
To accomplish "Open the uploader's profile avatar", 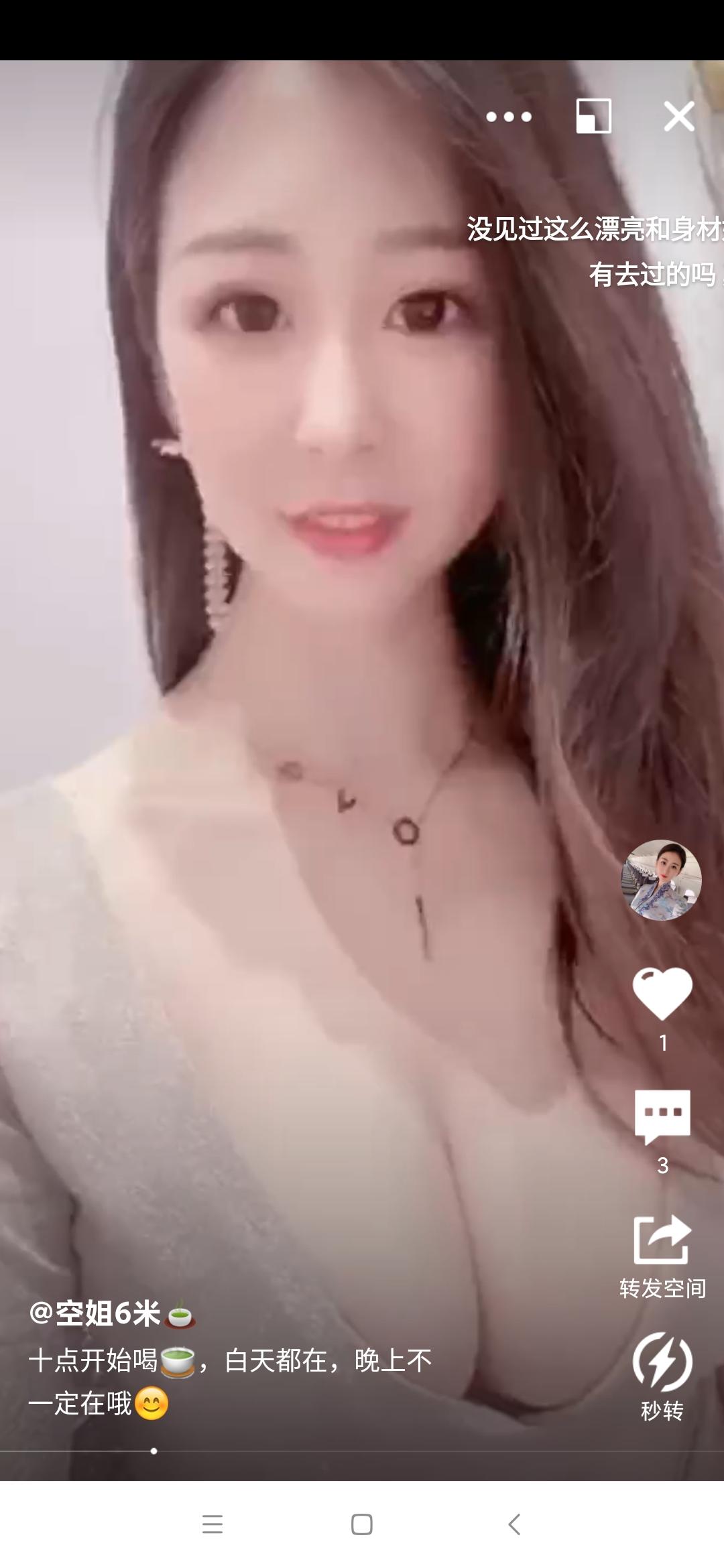I will pyautogui.click(x=661, y=880).
